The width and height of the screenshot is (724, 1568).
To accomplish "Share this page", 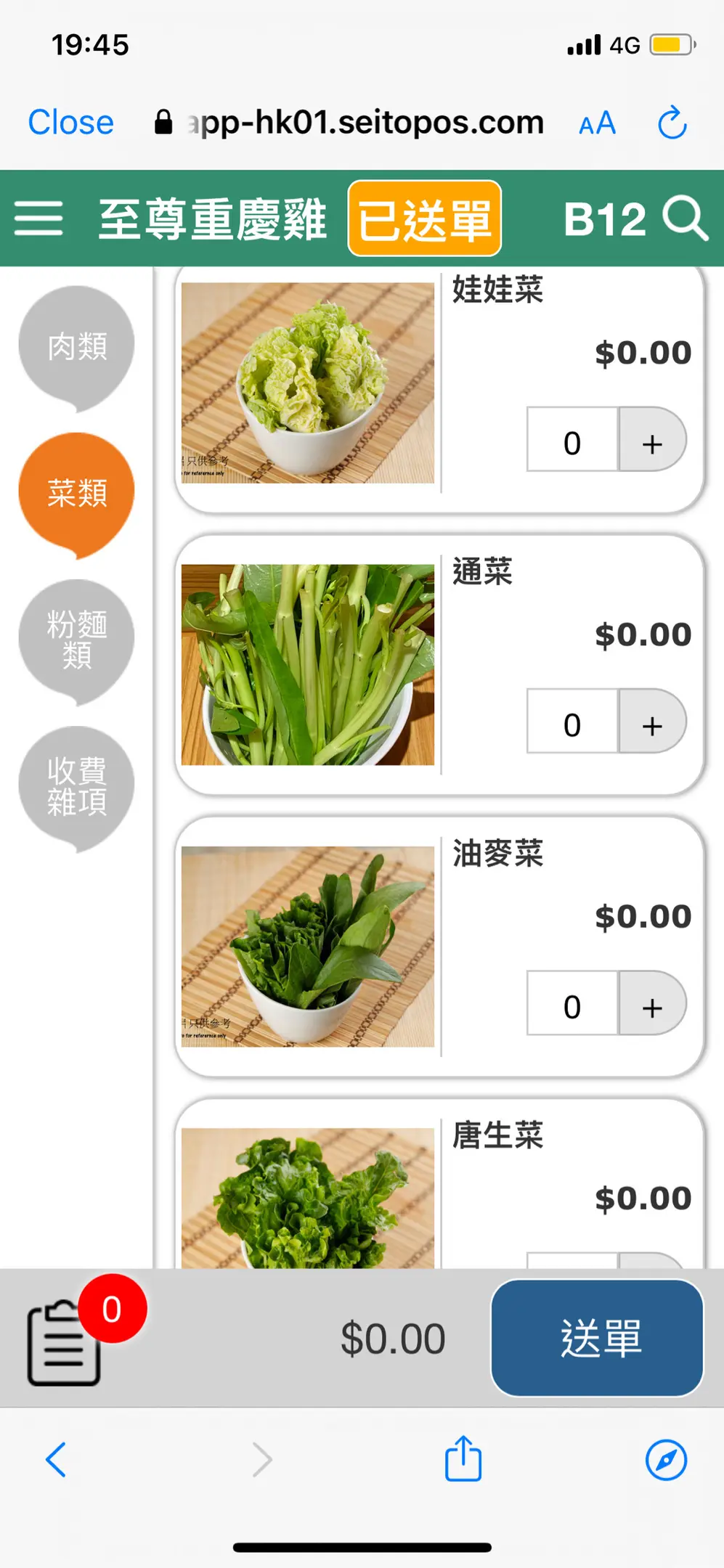I will [x=463, y=1459].
